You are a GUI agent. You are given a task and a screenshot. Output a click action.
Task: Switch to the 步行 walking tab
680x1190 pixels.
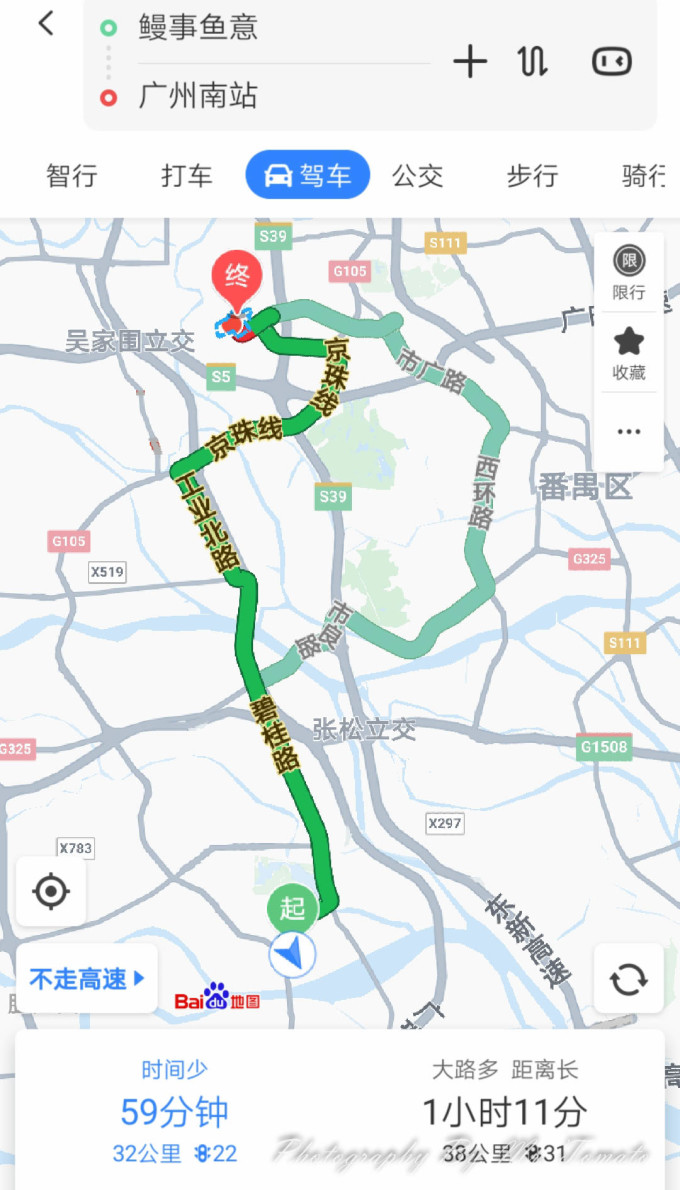click(x=532, y=177)
